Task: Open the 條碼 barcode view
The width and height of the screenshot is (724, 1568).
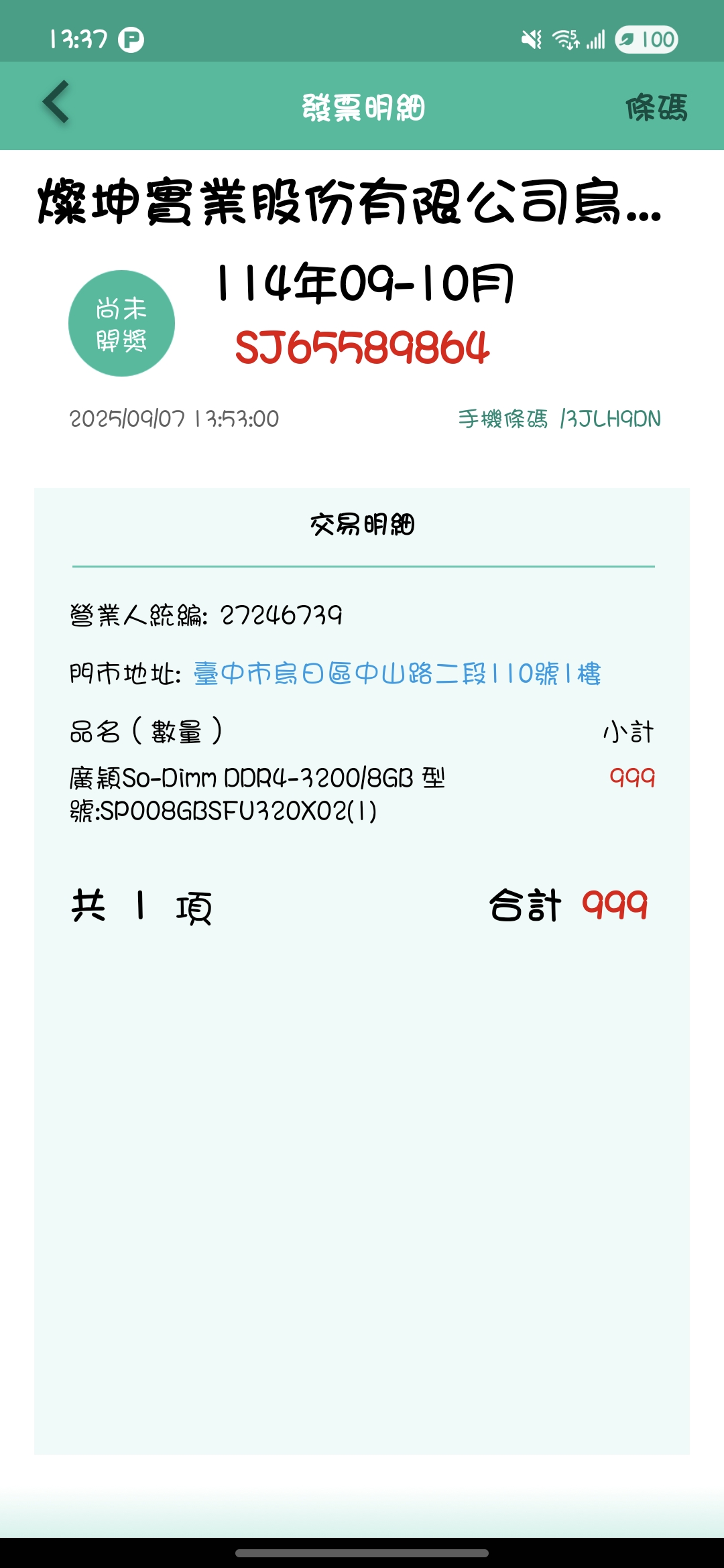Action: tap(656, 107)
